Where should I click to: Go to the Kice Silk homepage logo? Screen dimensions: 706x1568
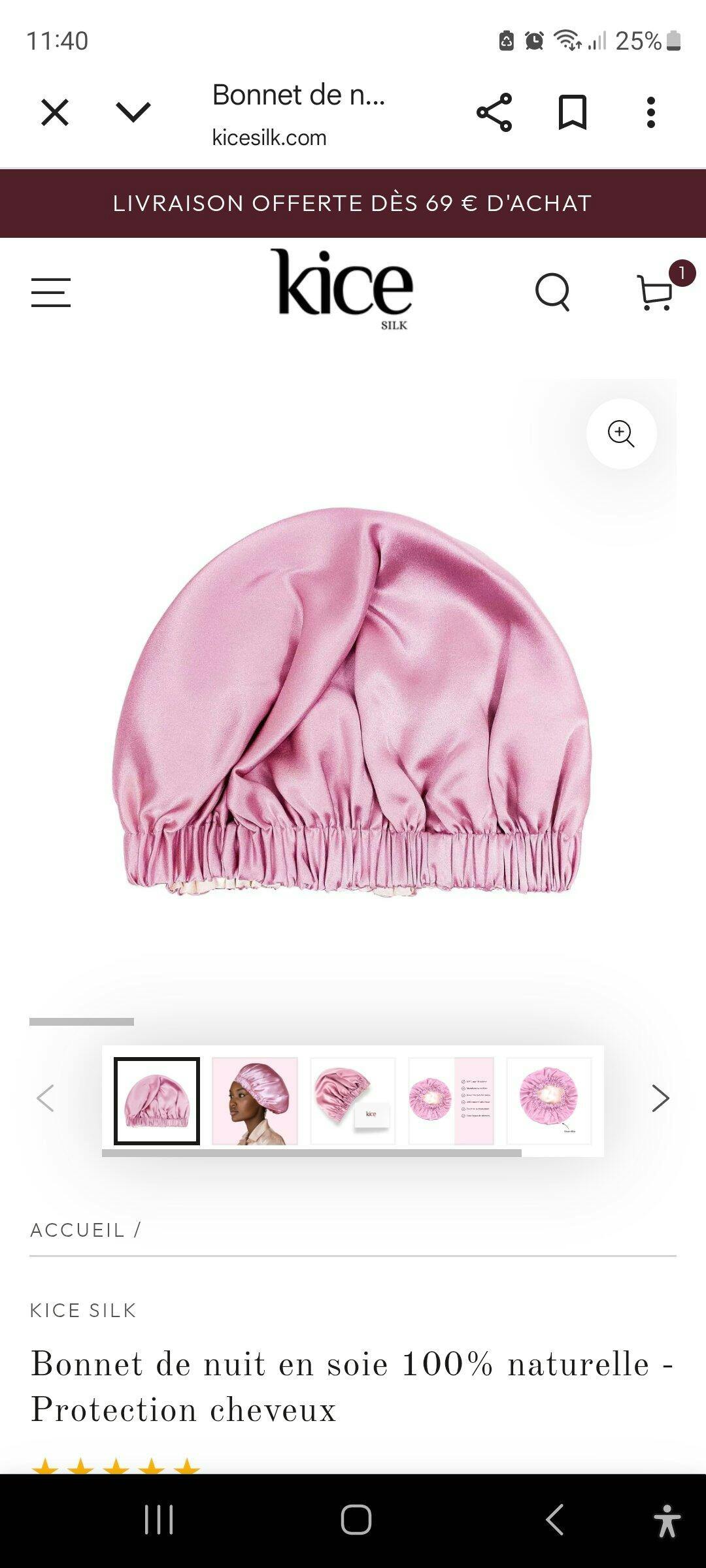click(x=343, y=288)
